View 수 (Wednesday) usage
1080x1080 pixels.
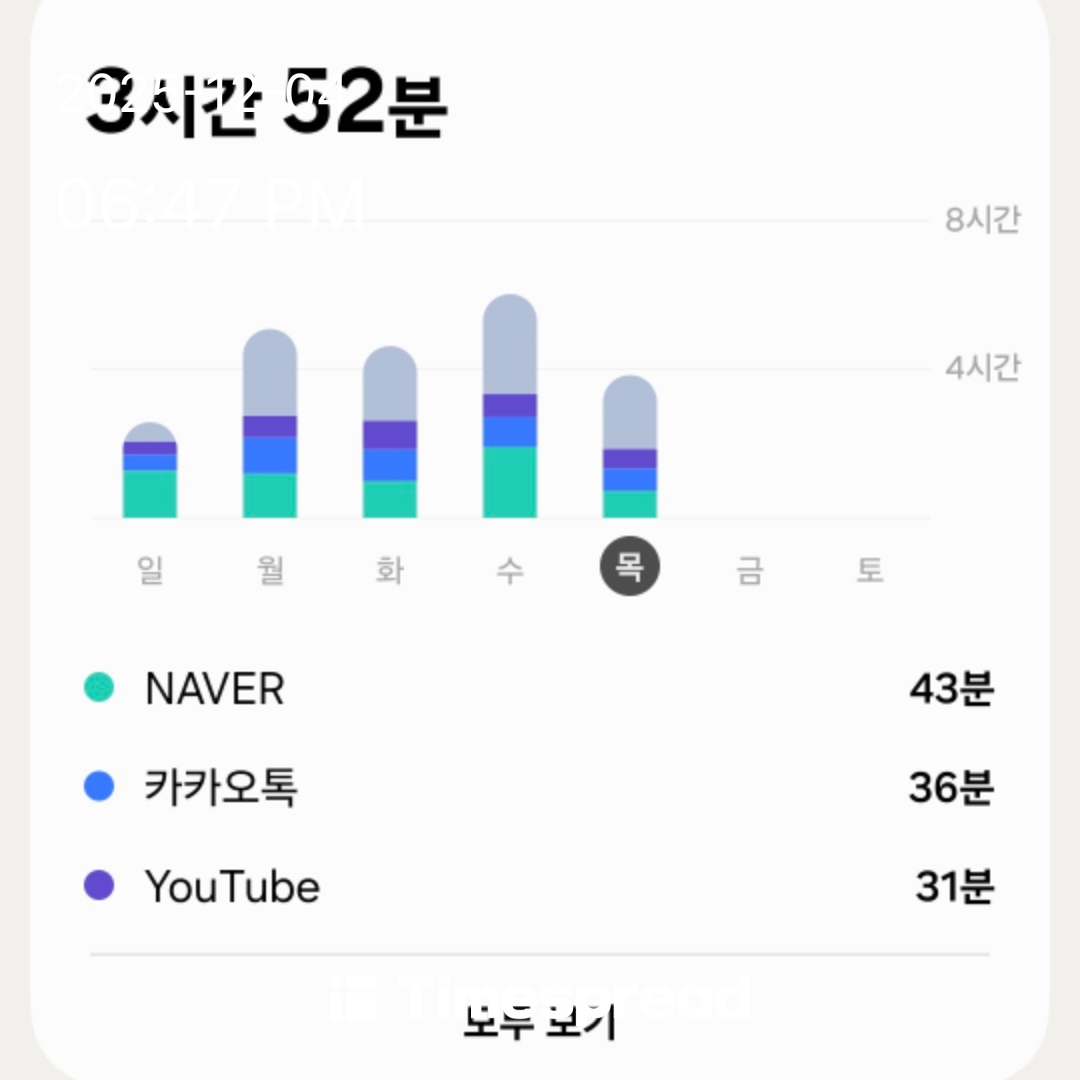click(x=510, y=570)
